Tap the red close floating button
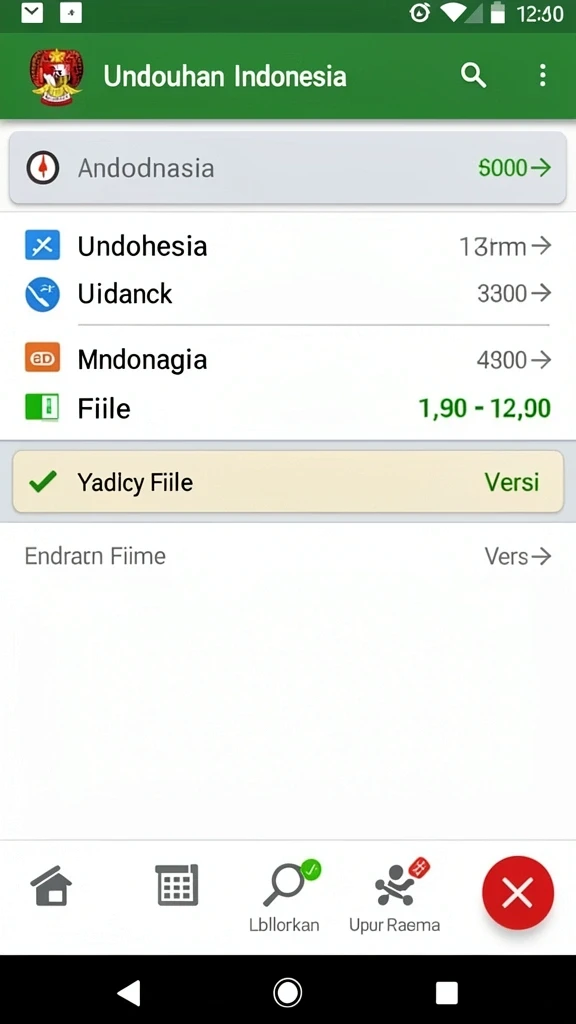 point(518,893)
